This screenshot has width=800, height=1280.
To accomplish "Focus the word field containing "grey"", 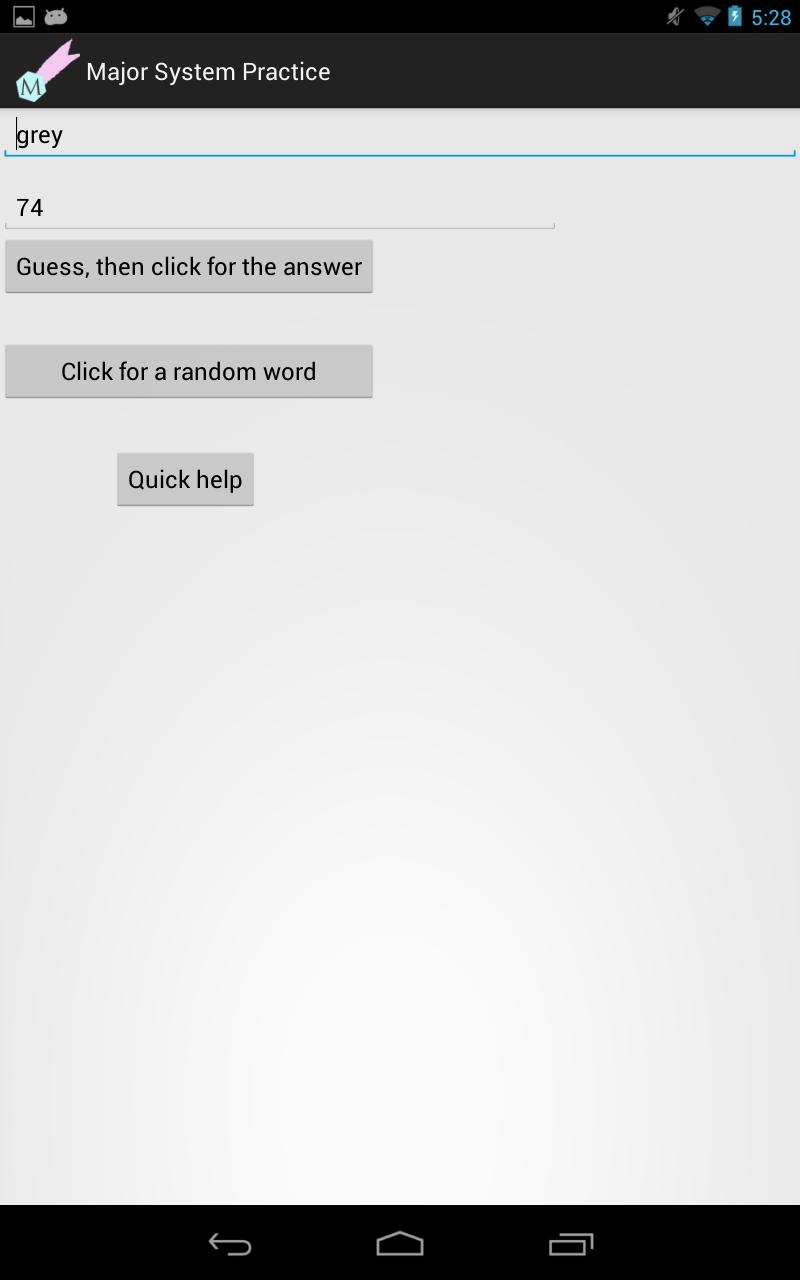I will click(x=400, y=135).
